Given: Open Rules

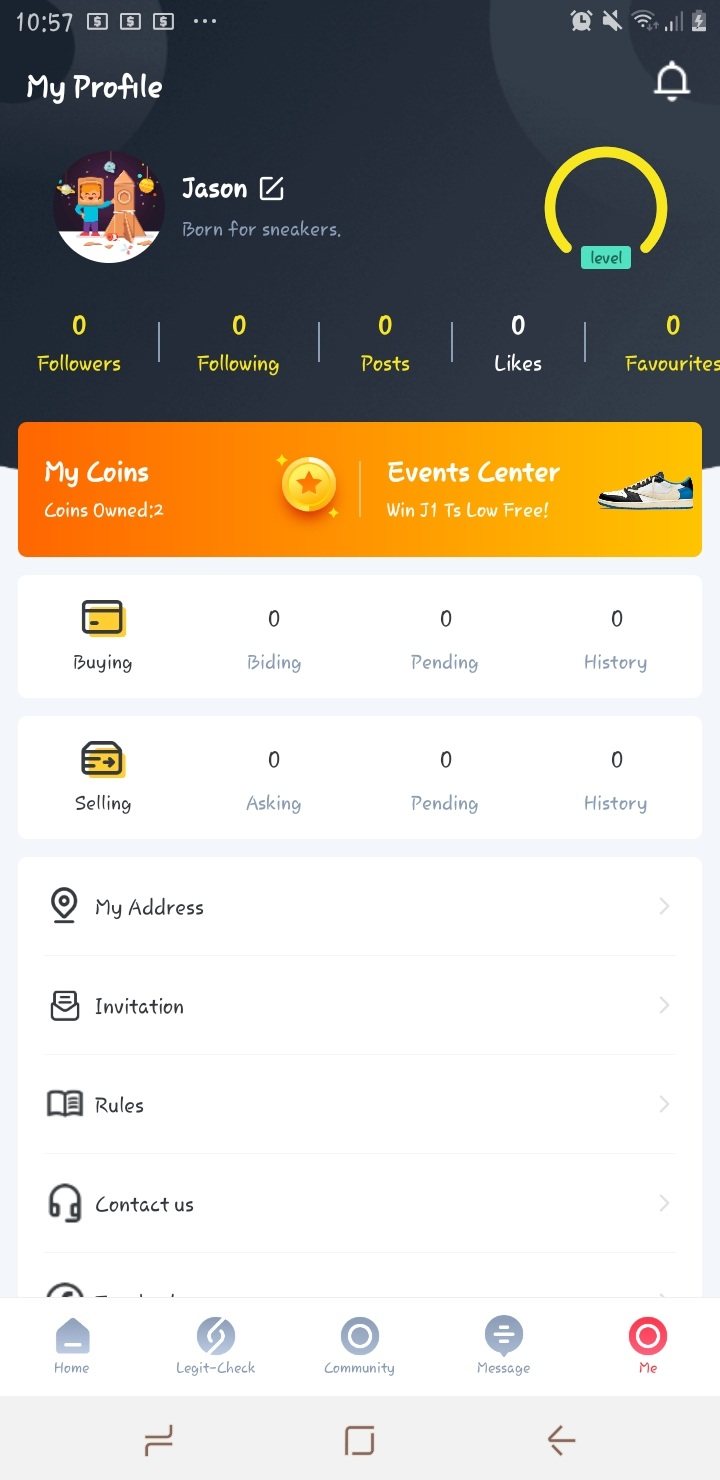Looking at the screenshot, I should (x=360, y=1105).
